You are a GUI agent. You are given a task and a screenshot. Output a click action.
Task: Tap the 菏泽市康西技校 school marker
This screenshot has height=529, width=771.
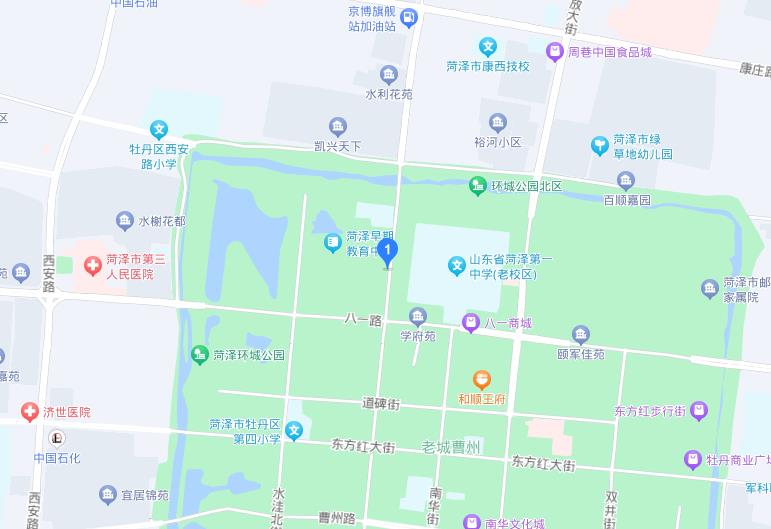point(487,47)
